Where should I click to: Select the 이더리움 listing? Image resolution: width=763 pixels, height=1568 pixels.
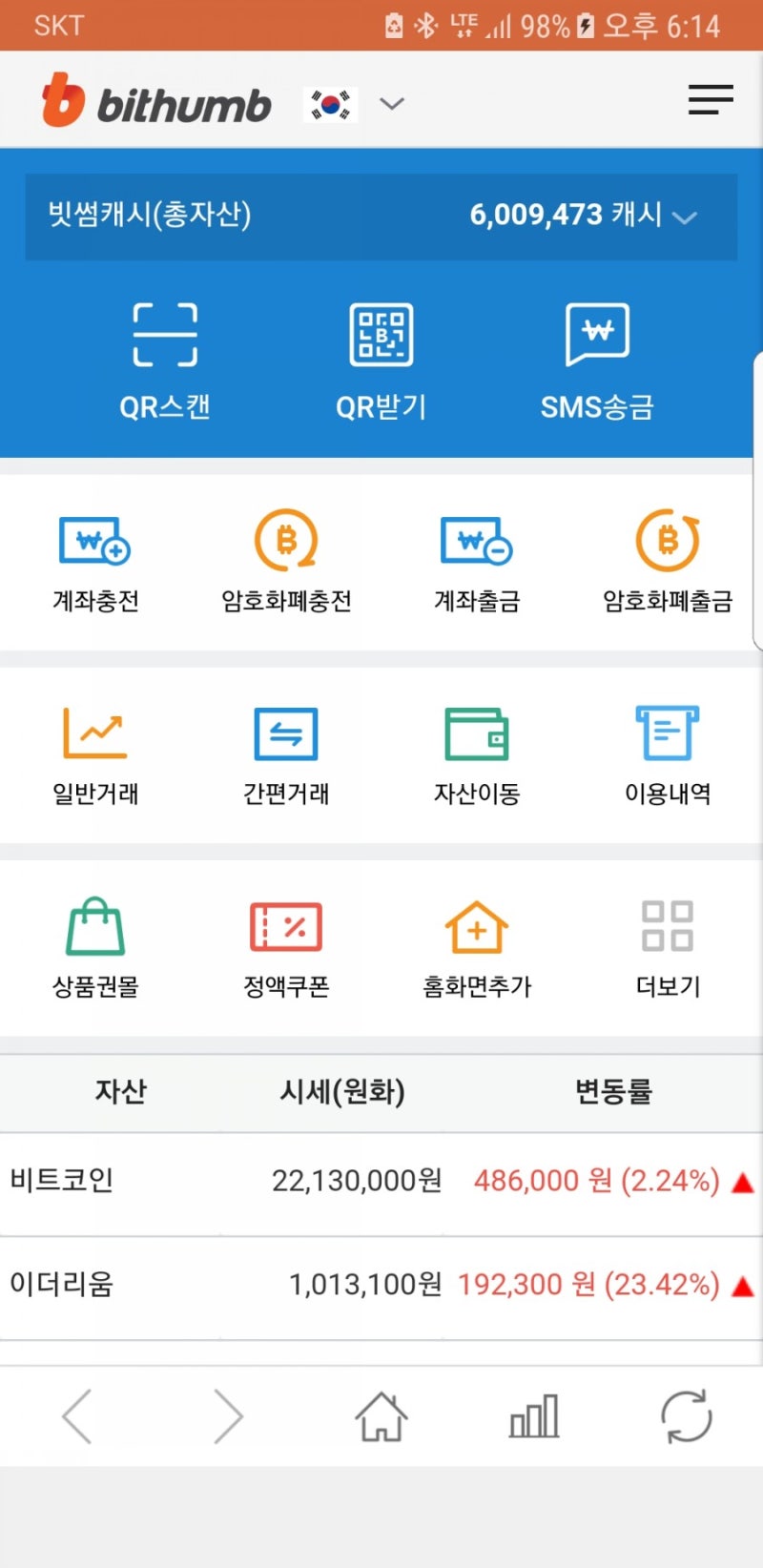click(381, 1286)
